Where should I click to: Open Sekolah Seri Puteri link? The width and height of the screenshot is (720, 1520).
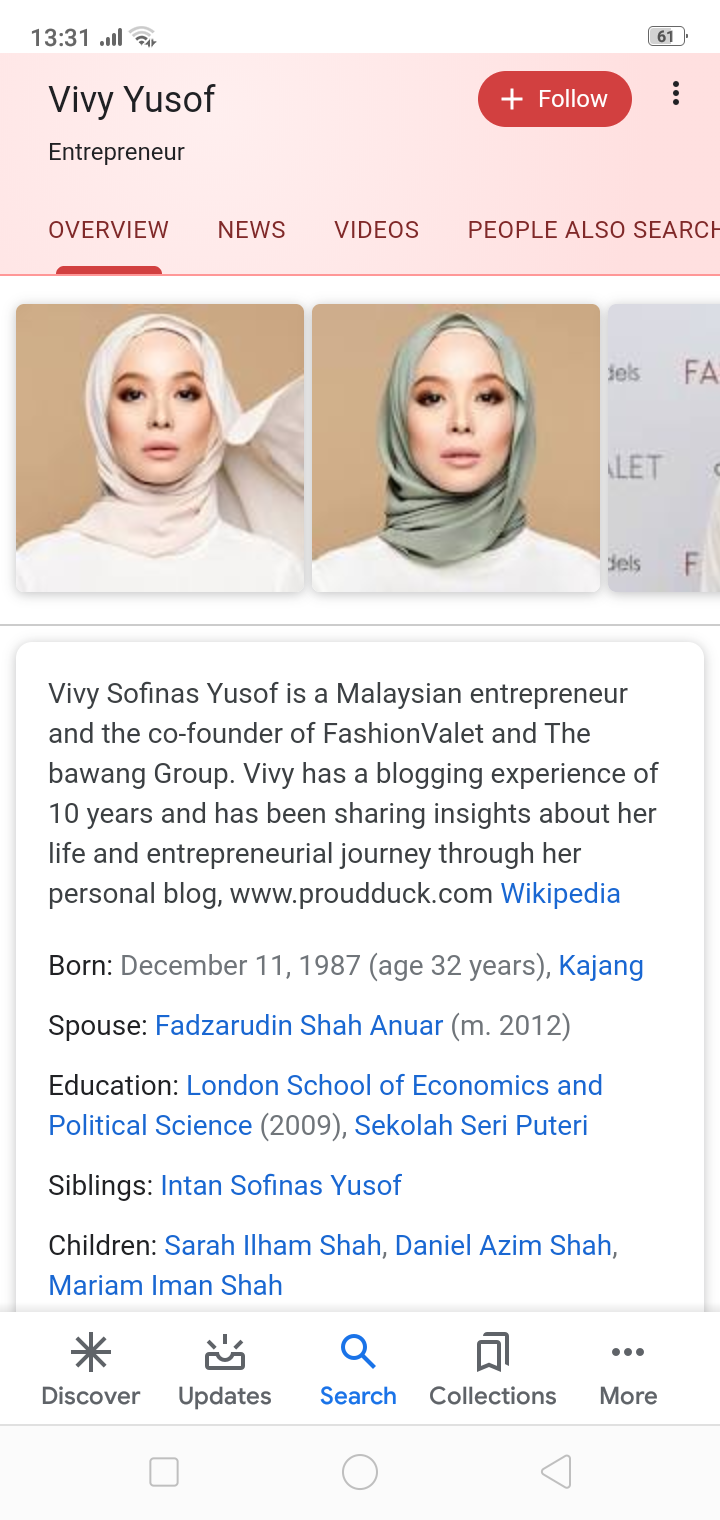[x=471, y=1125]
